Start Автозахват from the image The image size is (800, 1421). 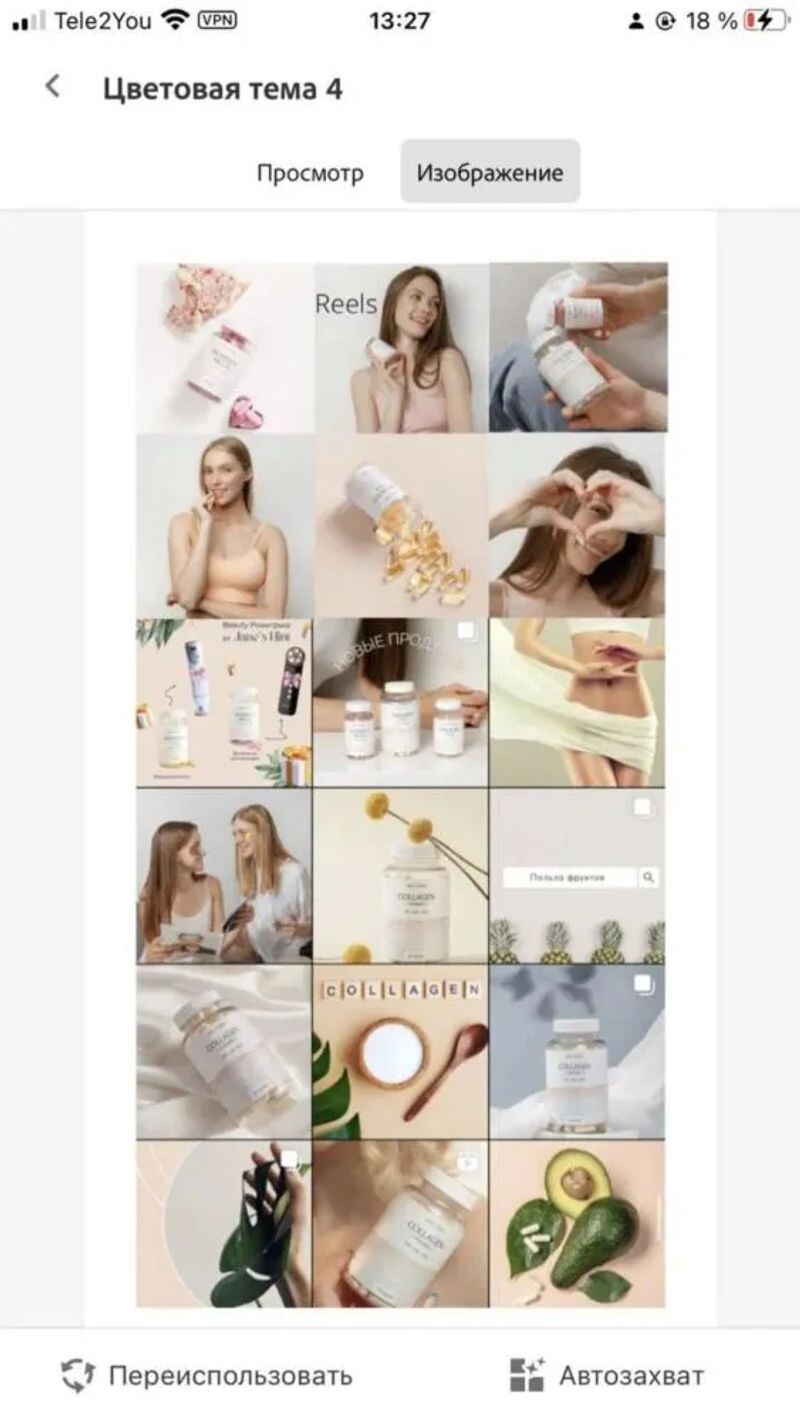[607, 1375]
